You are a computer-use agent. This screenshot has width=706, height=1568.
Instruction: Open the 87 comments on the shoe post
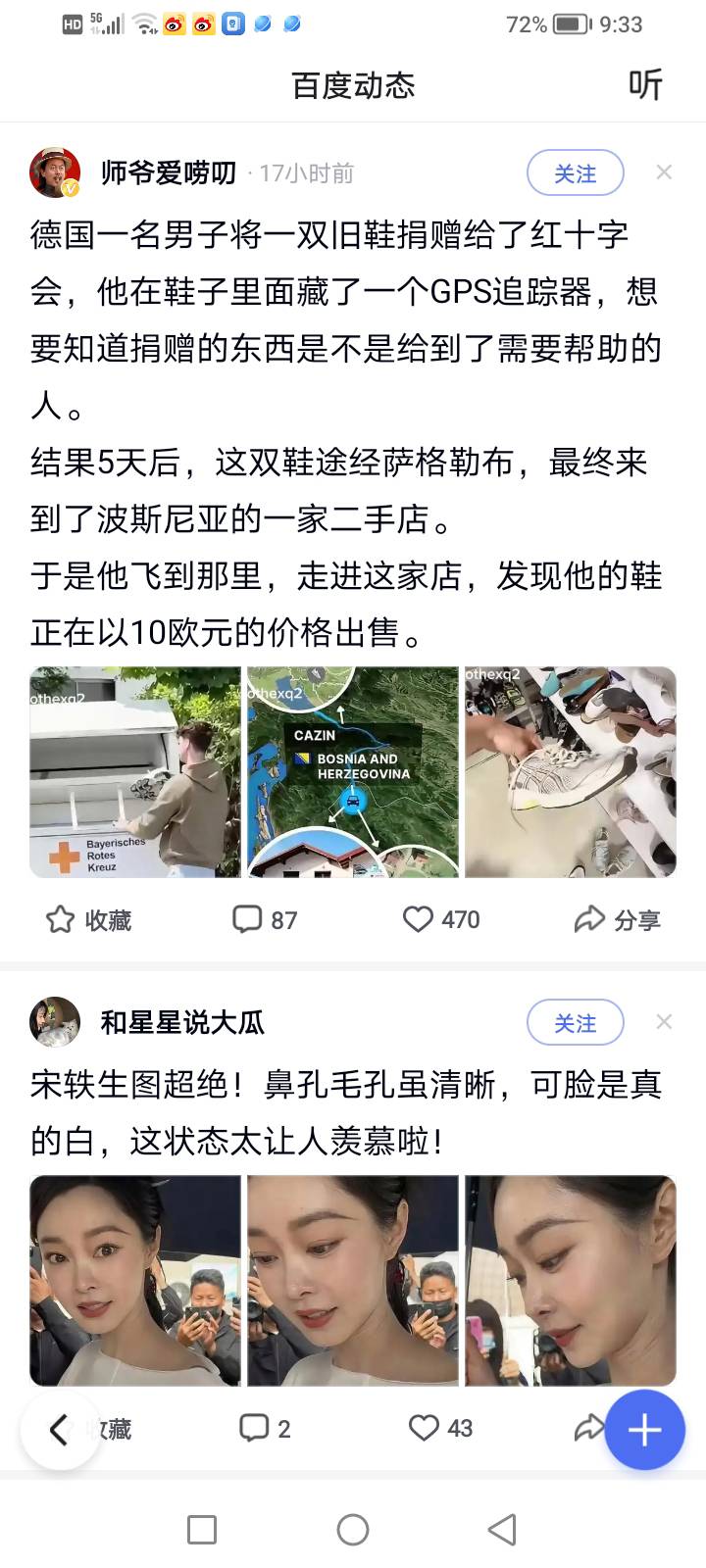tap(265, 919)
